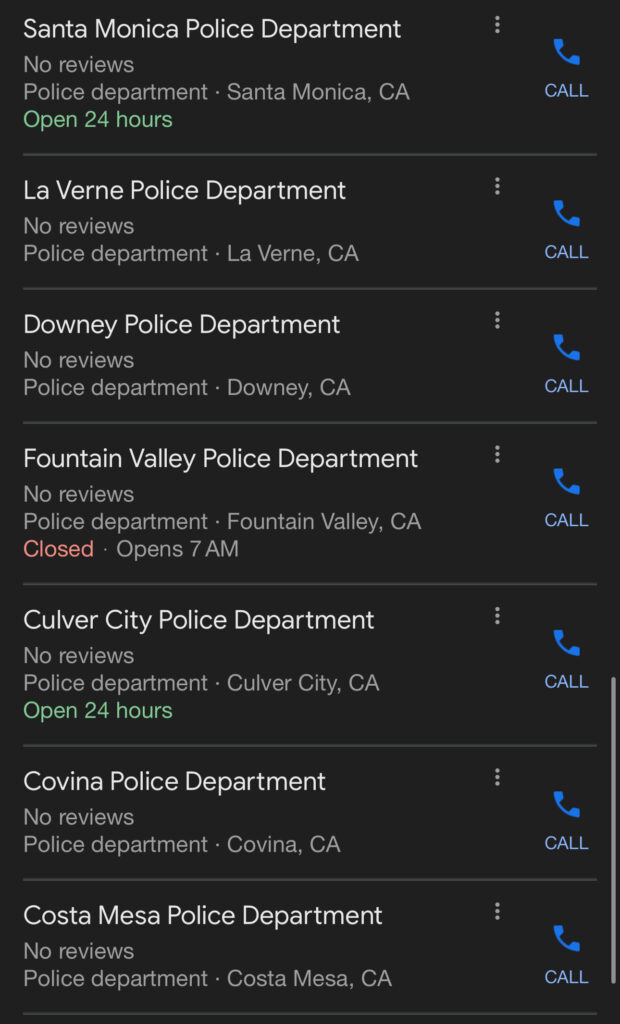This screenshot has width=620, height=1024.
Task: Open Downey Police Department listing
Action: coord(261,355)
